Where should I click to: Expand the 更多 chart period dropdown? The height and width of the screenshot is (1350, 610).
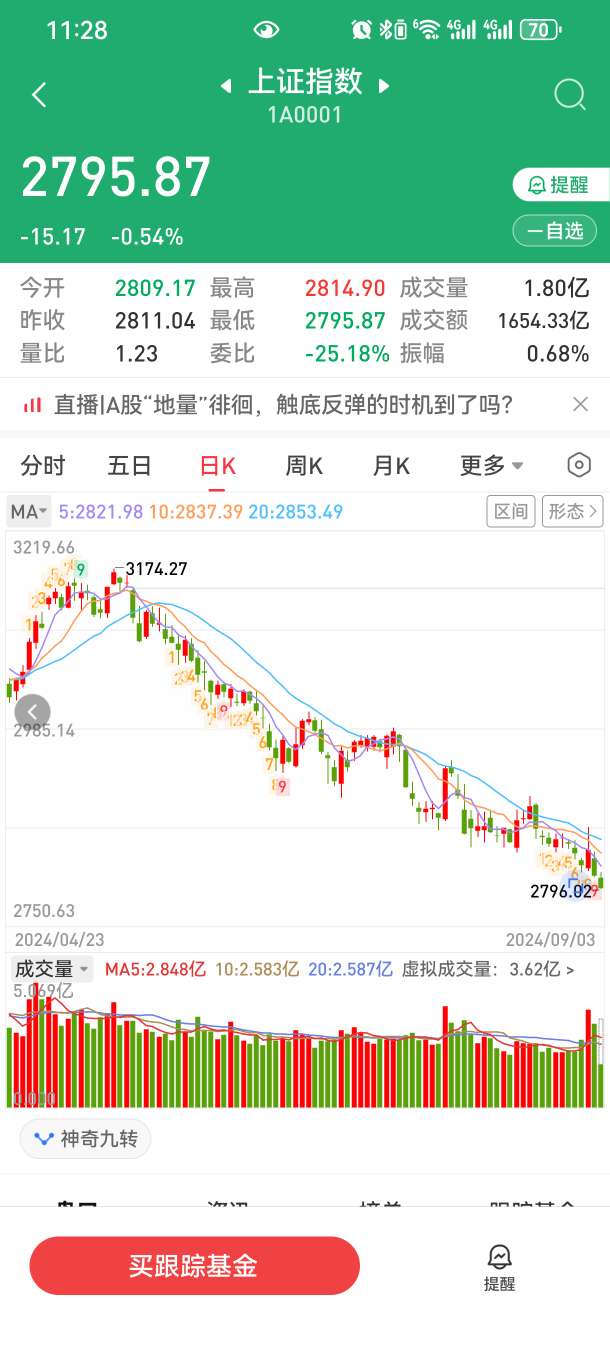(491, 465)
